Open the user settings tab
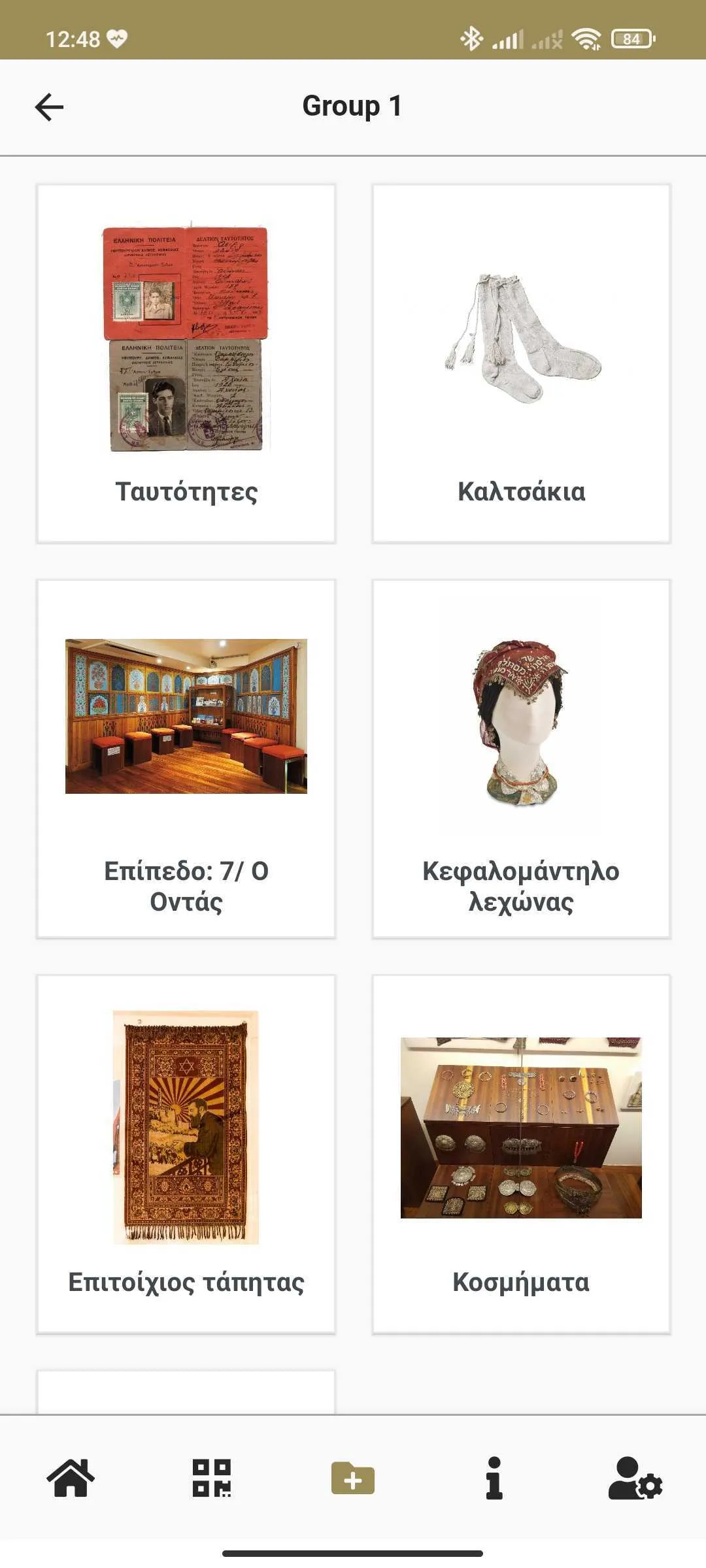706x1568 pixels. [635, 1478]
